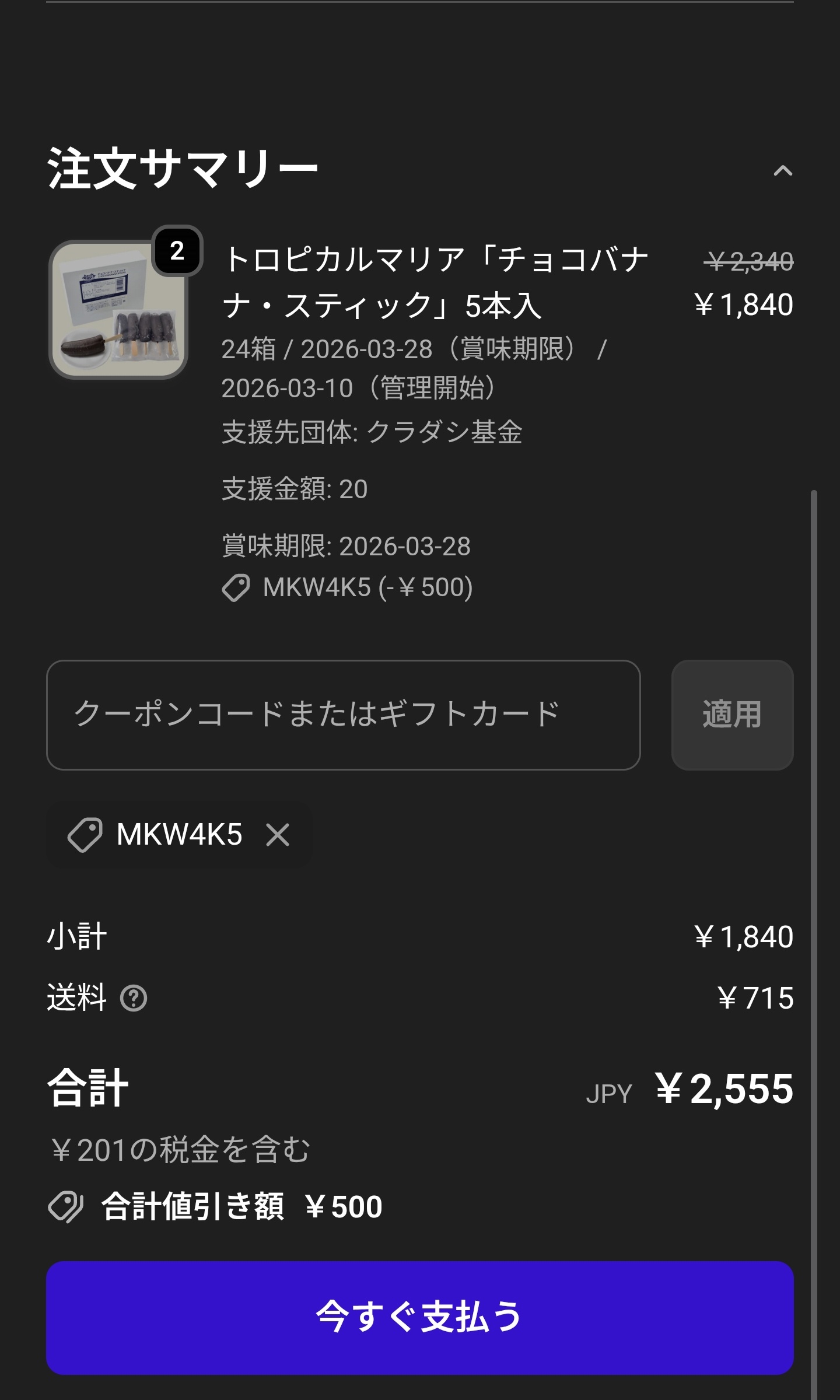Tap the 適用 apply button
Viewport: 840px width, 1400px height.
[731, 715]
